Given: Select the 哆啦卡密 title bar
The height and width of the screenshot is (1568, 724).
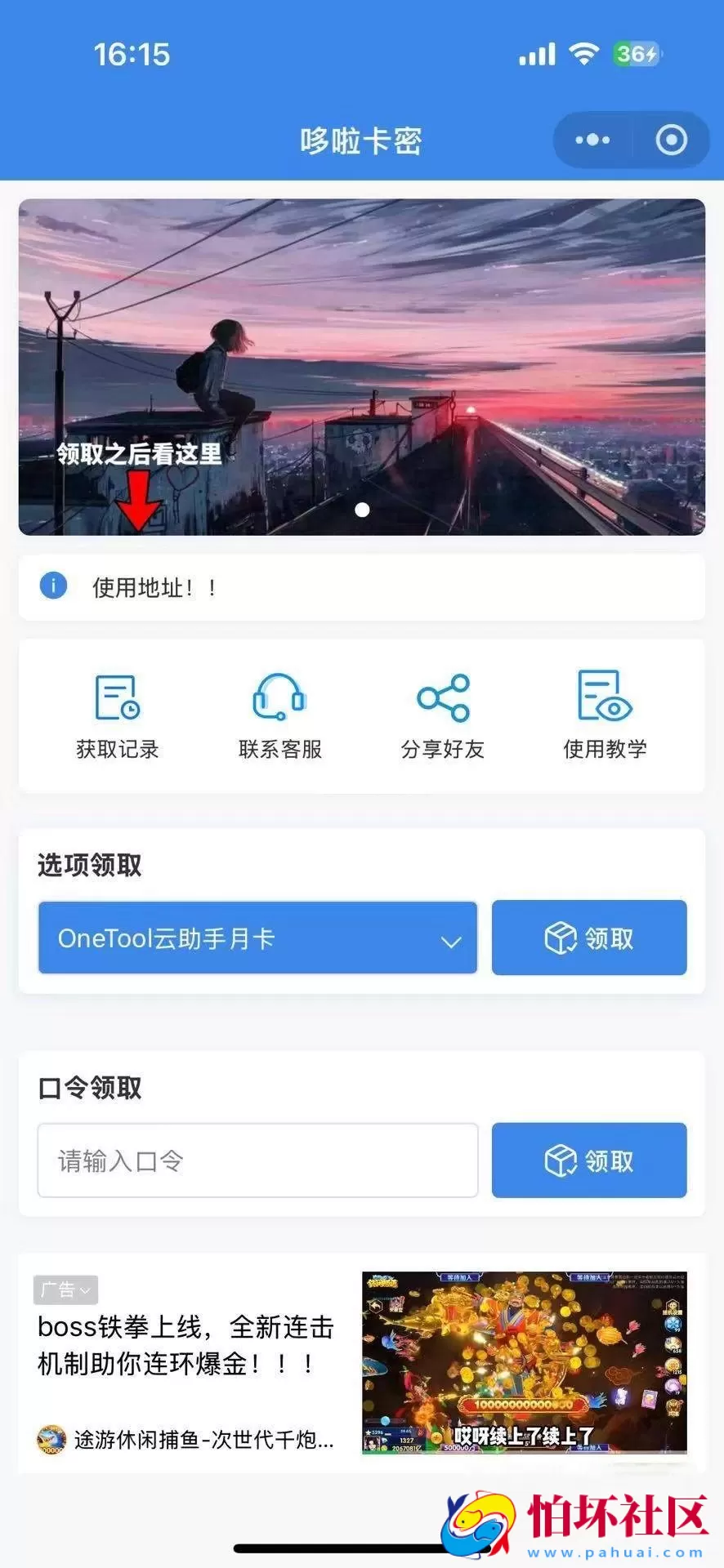Looking at the screenshot, I should pos(360,139).
